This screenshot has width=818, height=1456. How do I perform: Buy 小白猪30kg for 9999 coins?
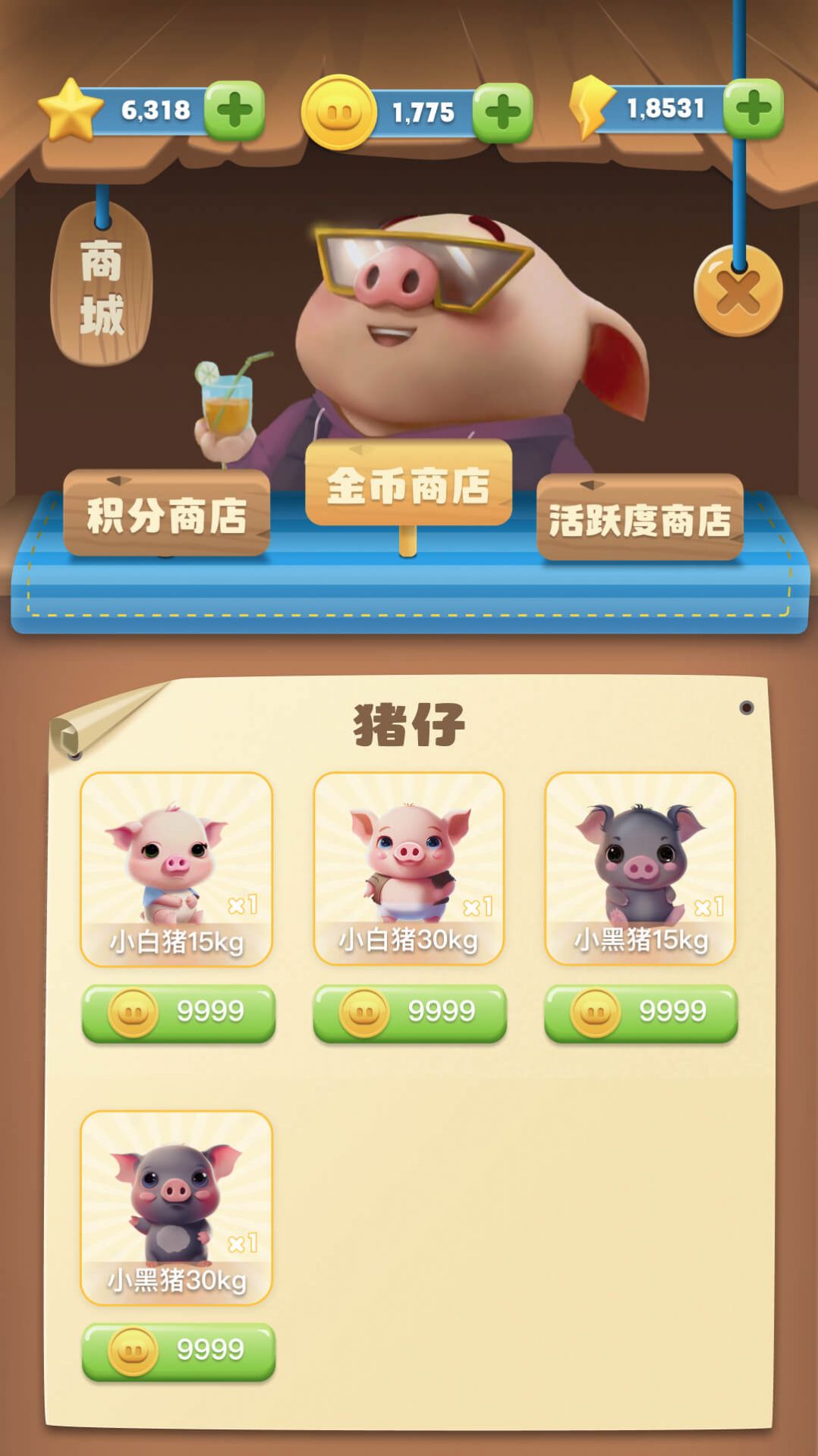(x=410, y=1012)
